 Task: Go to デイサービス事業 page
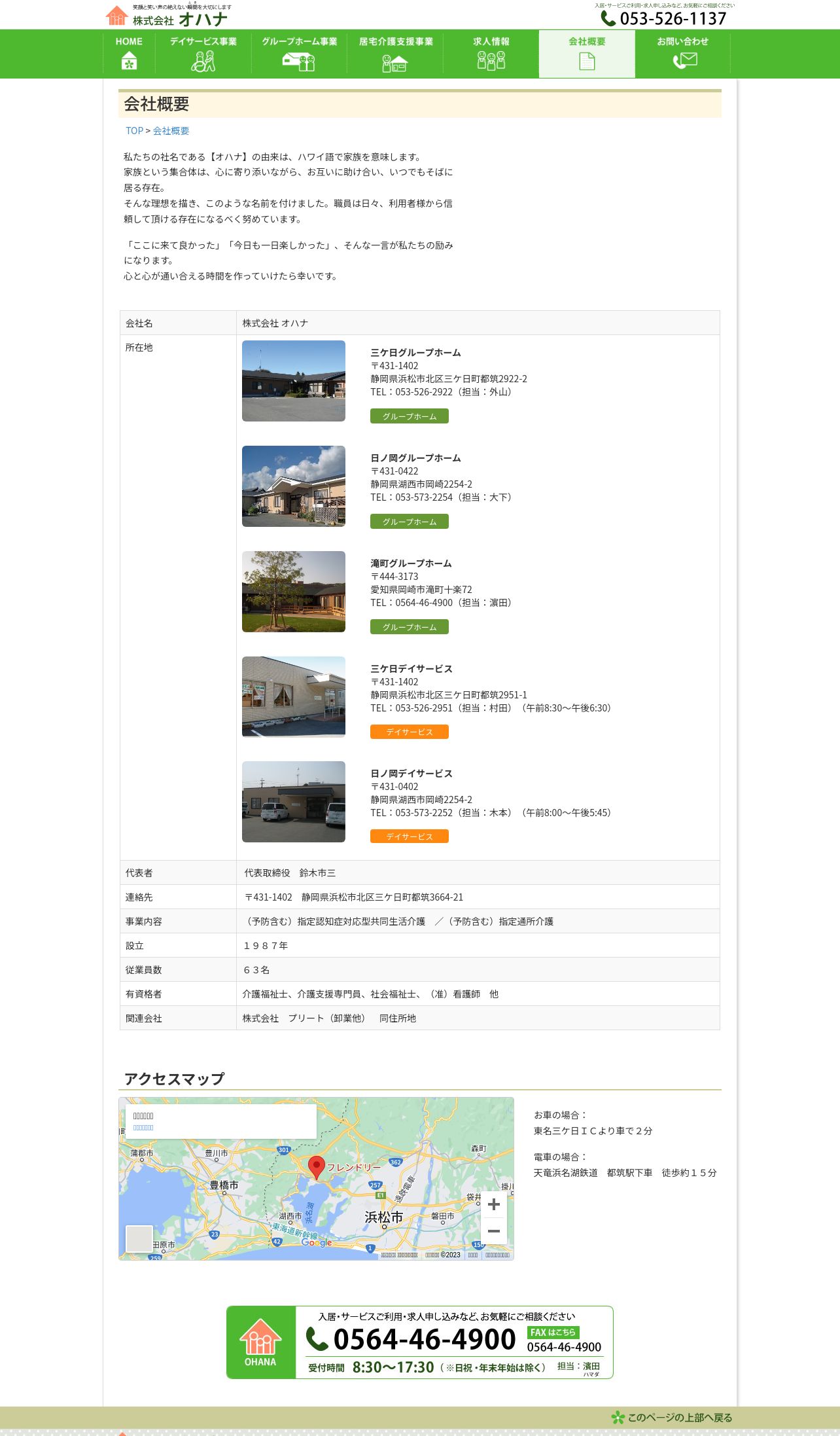[203, 54]
